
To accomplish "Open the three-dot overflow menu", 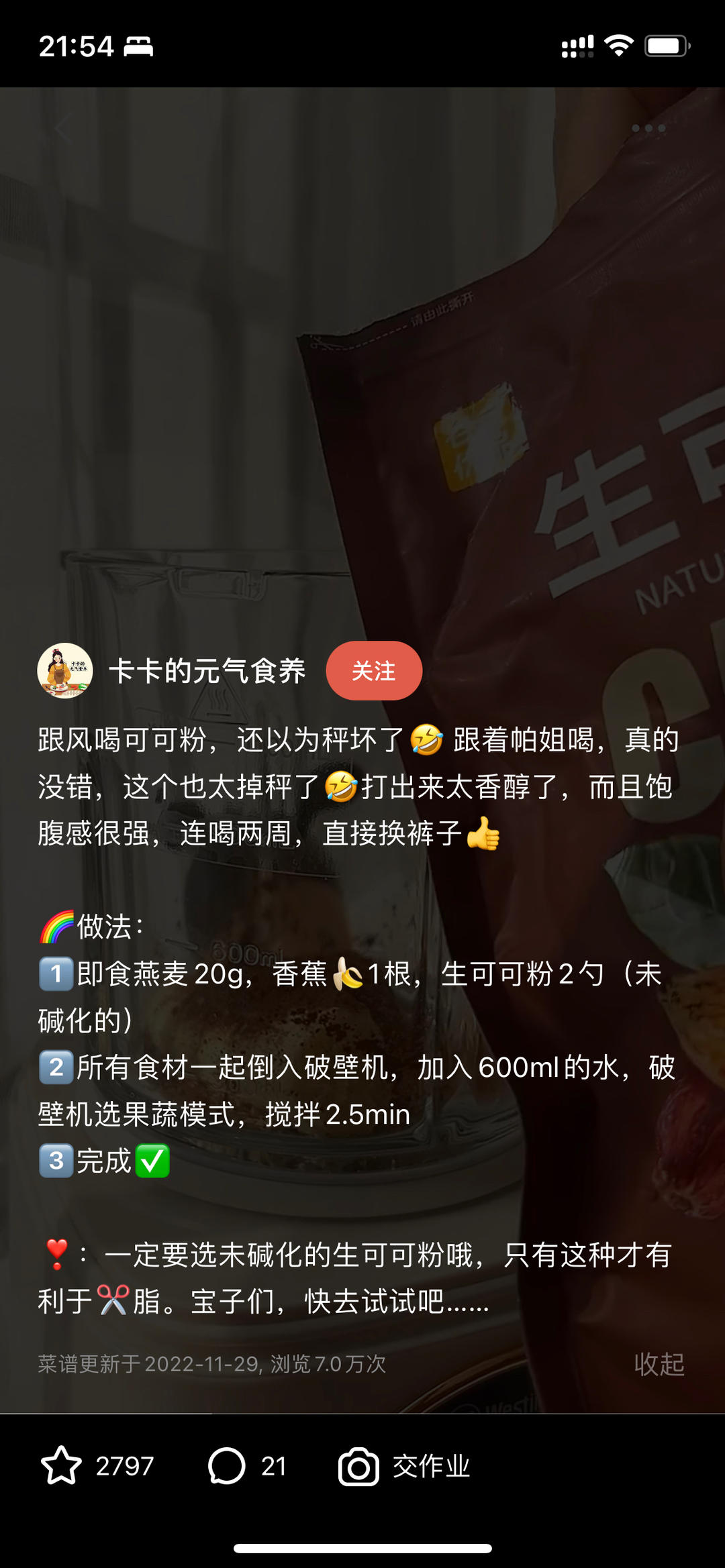I will (648, 128).
